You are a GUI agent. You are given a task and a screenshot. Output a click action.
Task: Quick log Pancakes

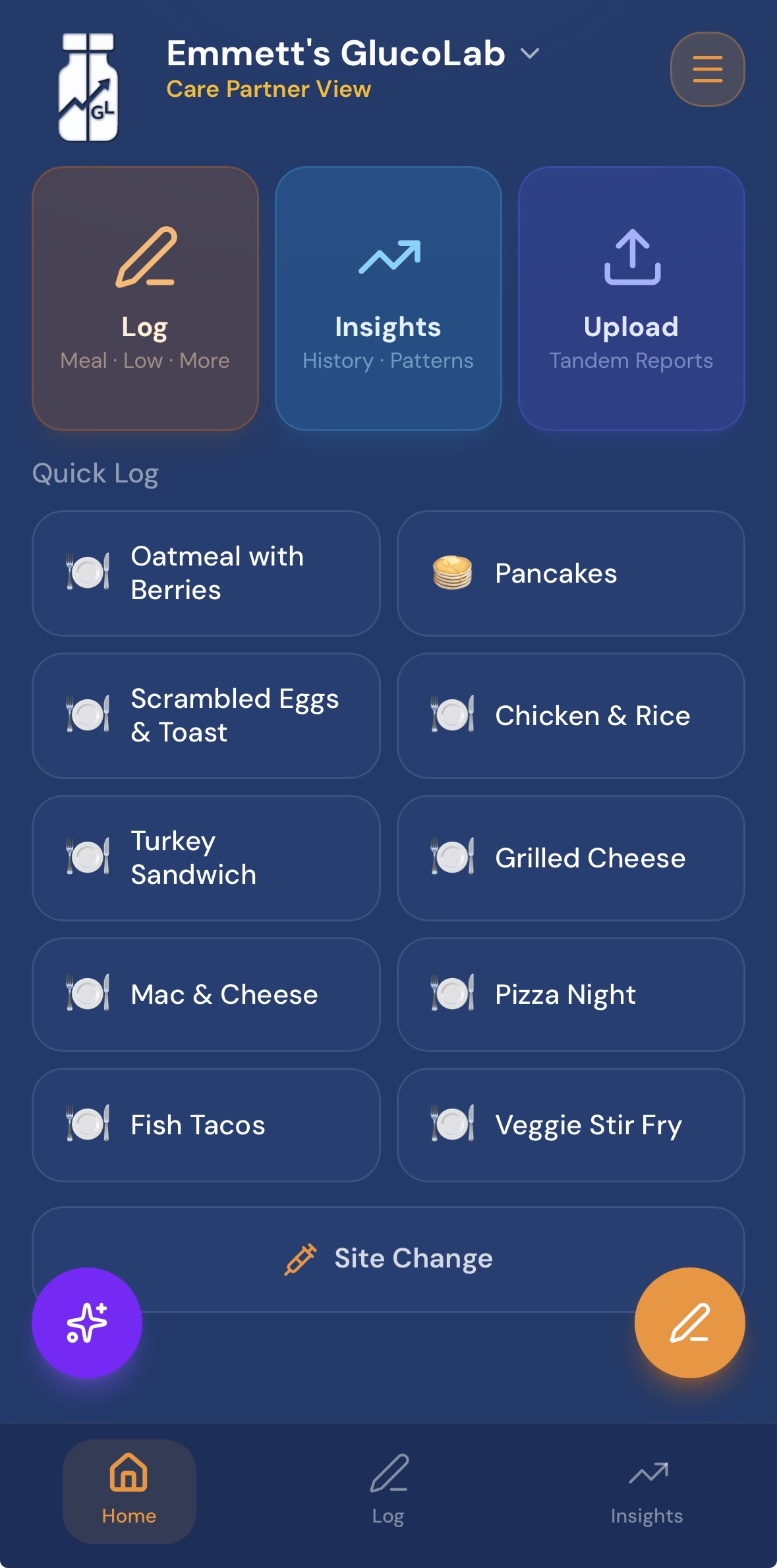coord(571,573)
